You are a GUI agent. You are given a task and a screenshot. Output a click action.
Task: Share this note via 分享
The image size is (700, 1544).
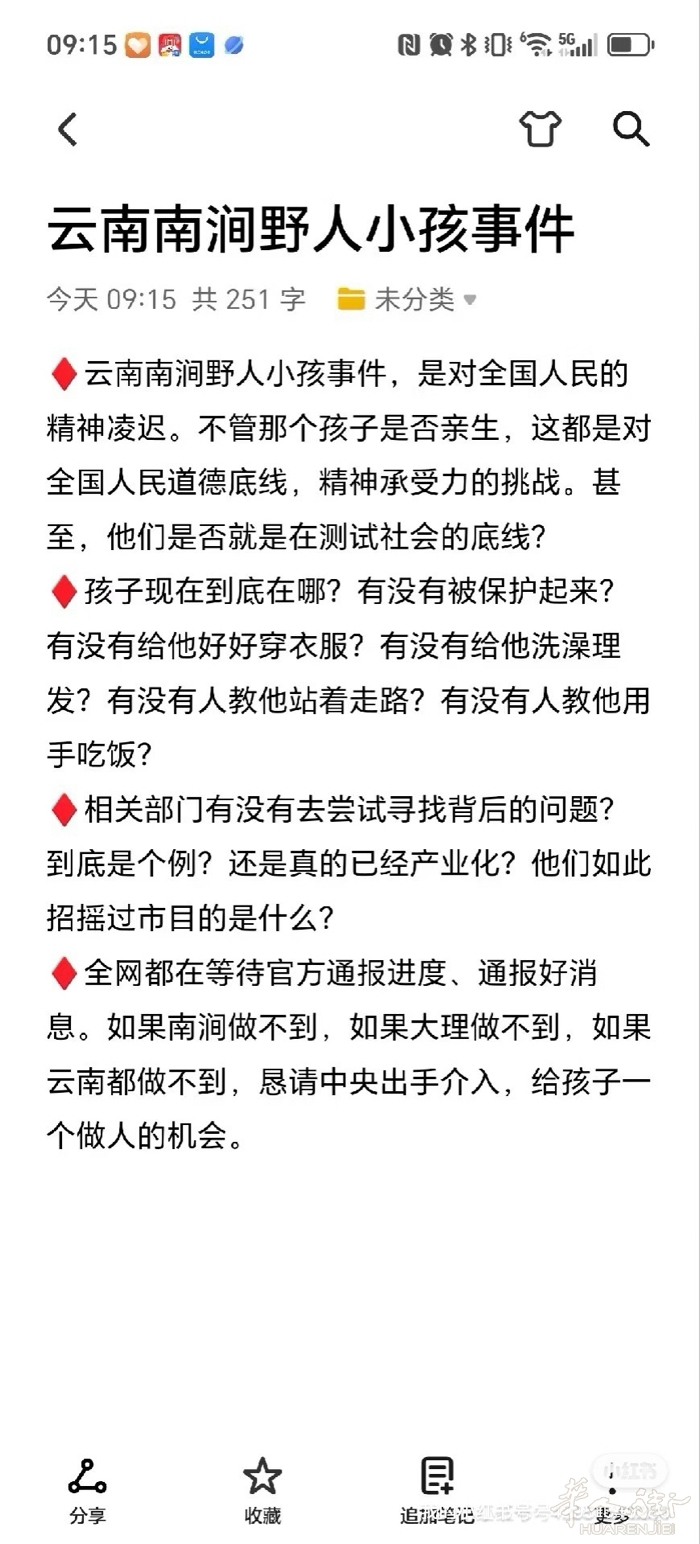point(87,1488)
